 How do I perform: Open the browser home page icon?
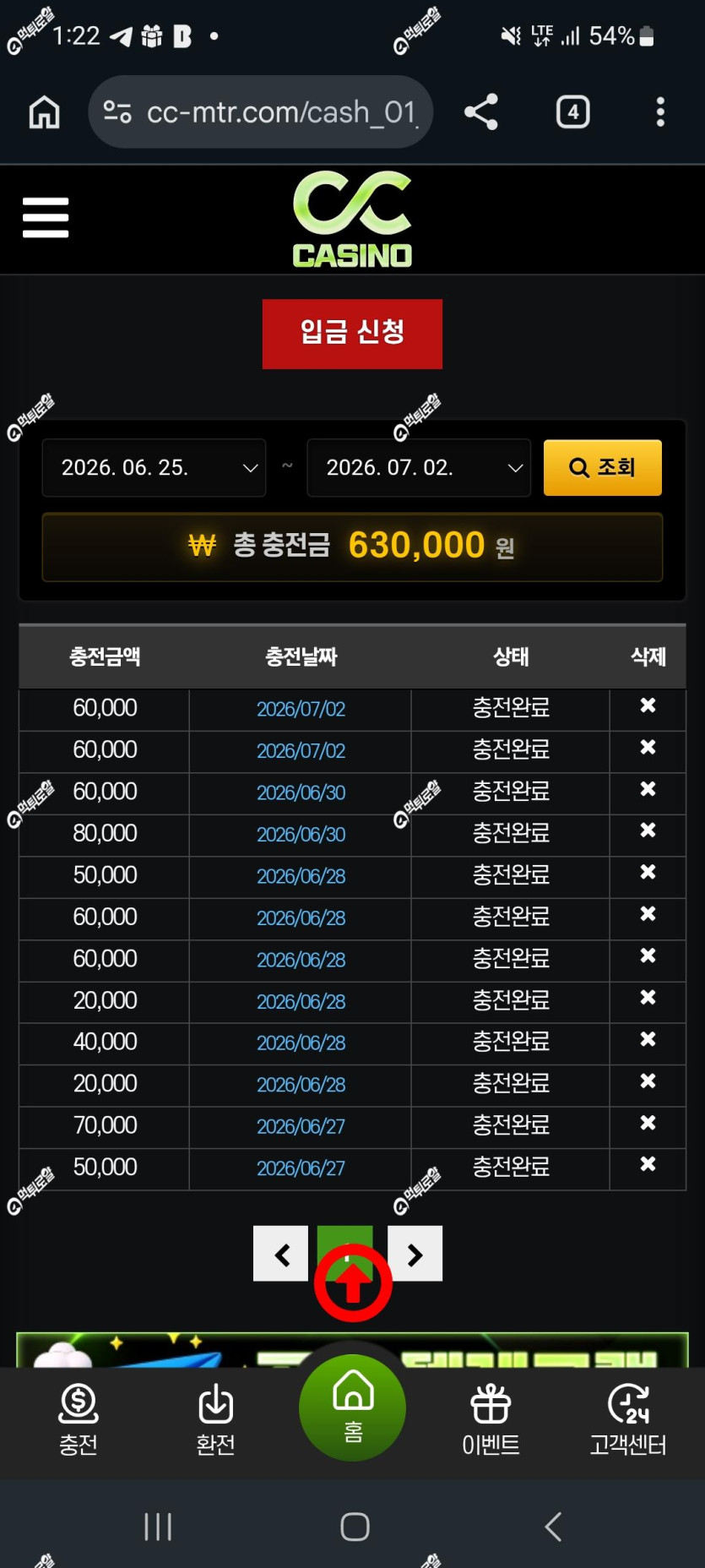pyautogui.click(x=44, y=112)
